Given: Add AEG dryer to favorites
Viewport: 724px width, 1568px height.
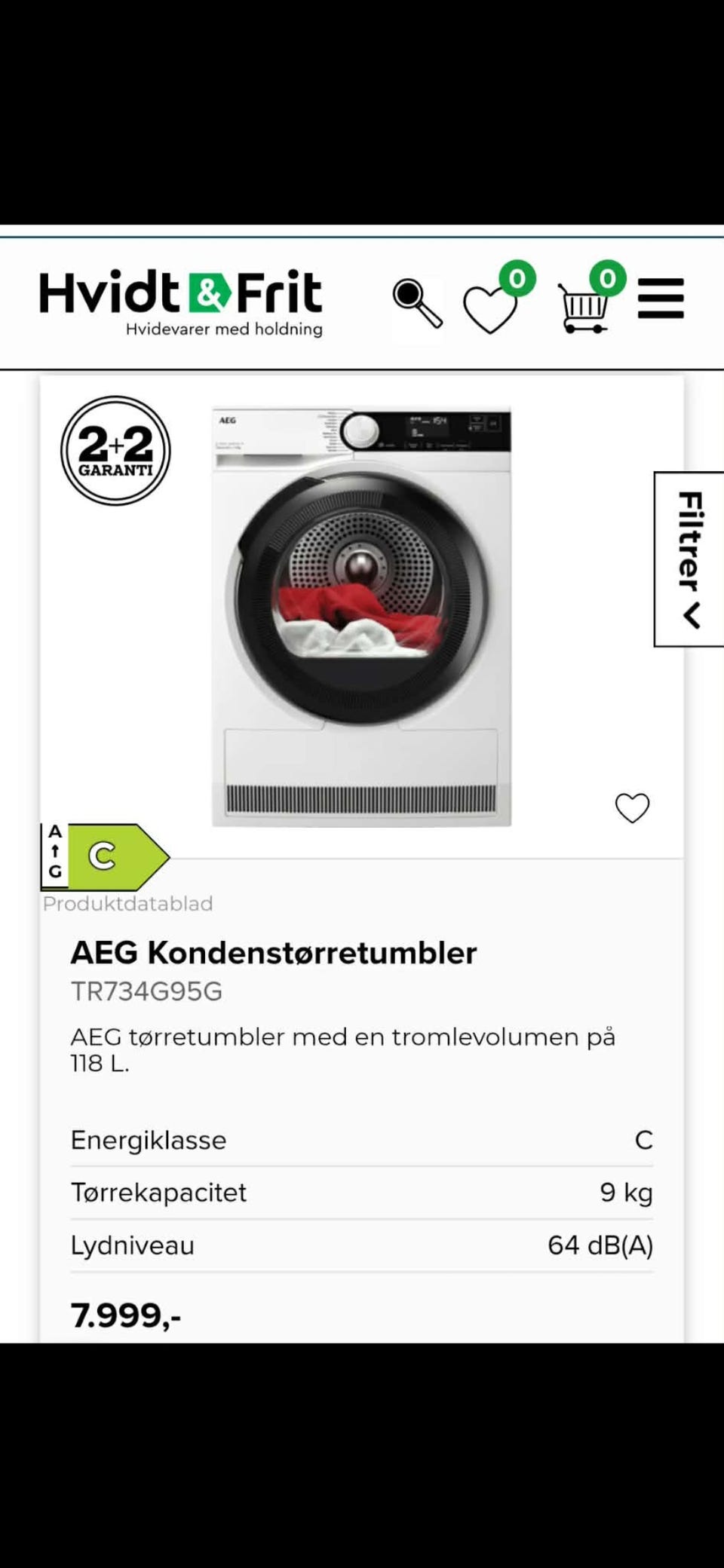Looking at the screenshot, I should pyautogui.click(x=632, y=808).
